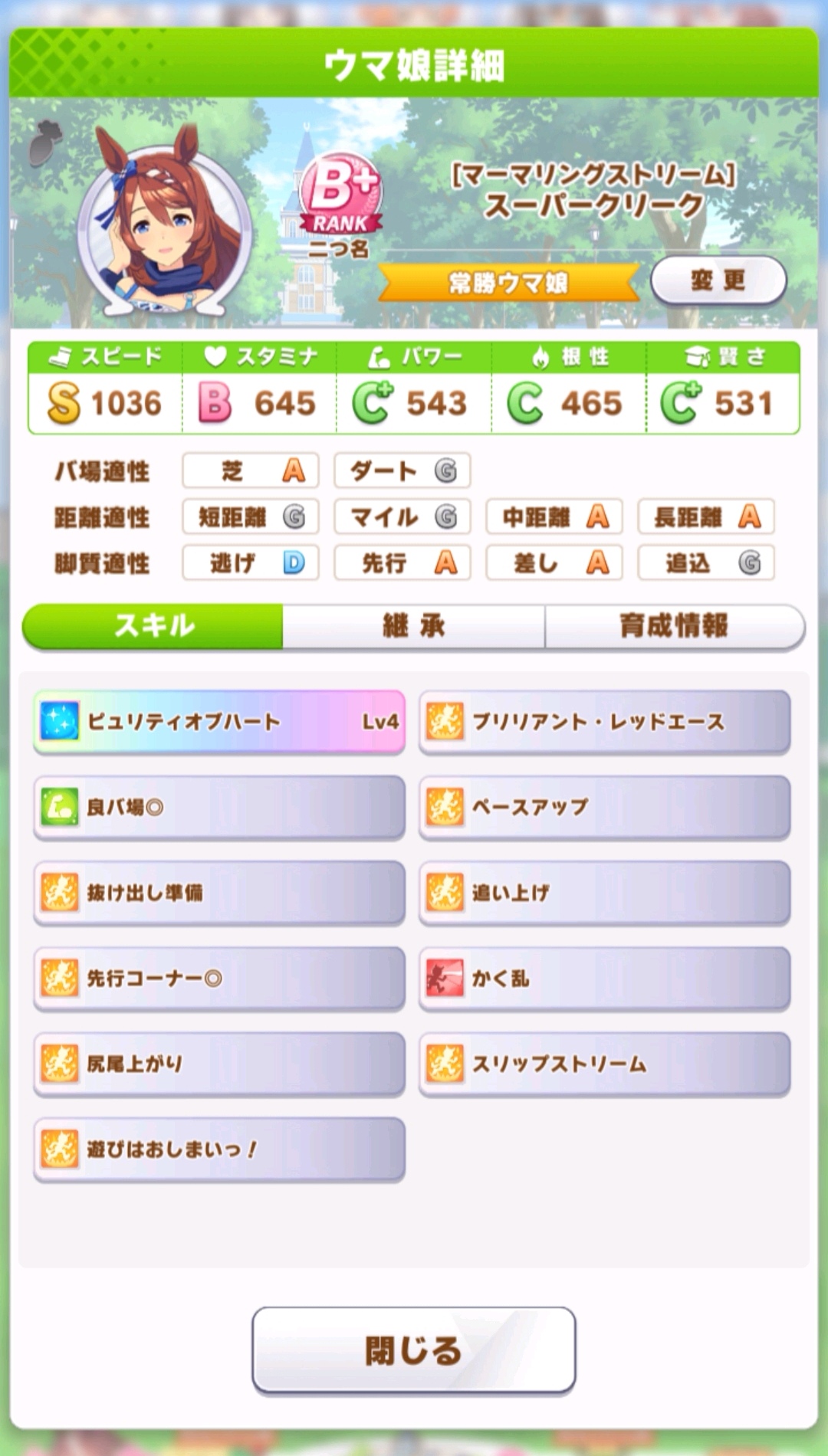Select the スキル tab
Image resolution: width=828 pixels, height=1456 pixels.
point(153,626)
